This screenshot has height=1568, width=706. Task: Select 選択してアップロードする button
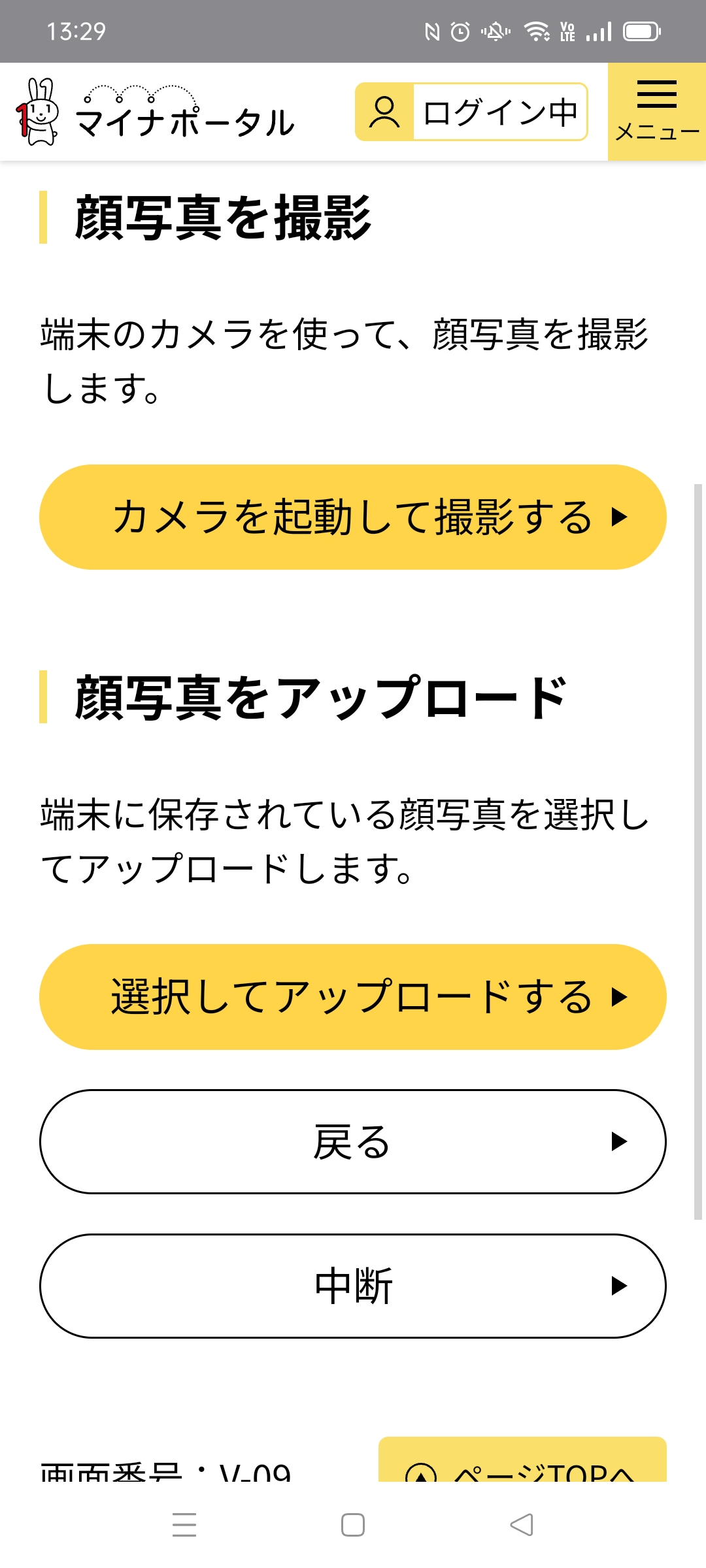tap(353, 996)
